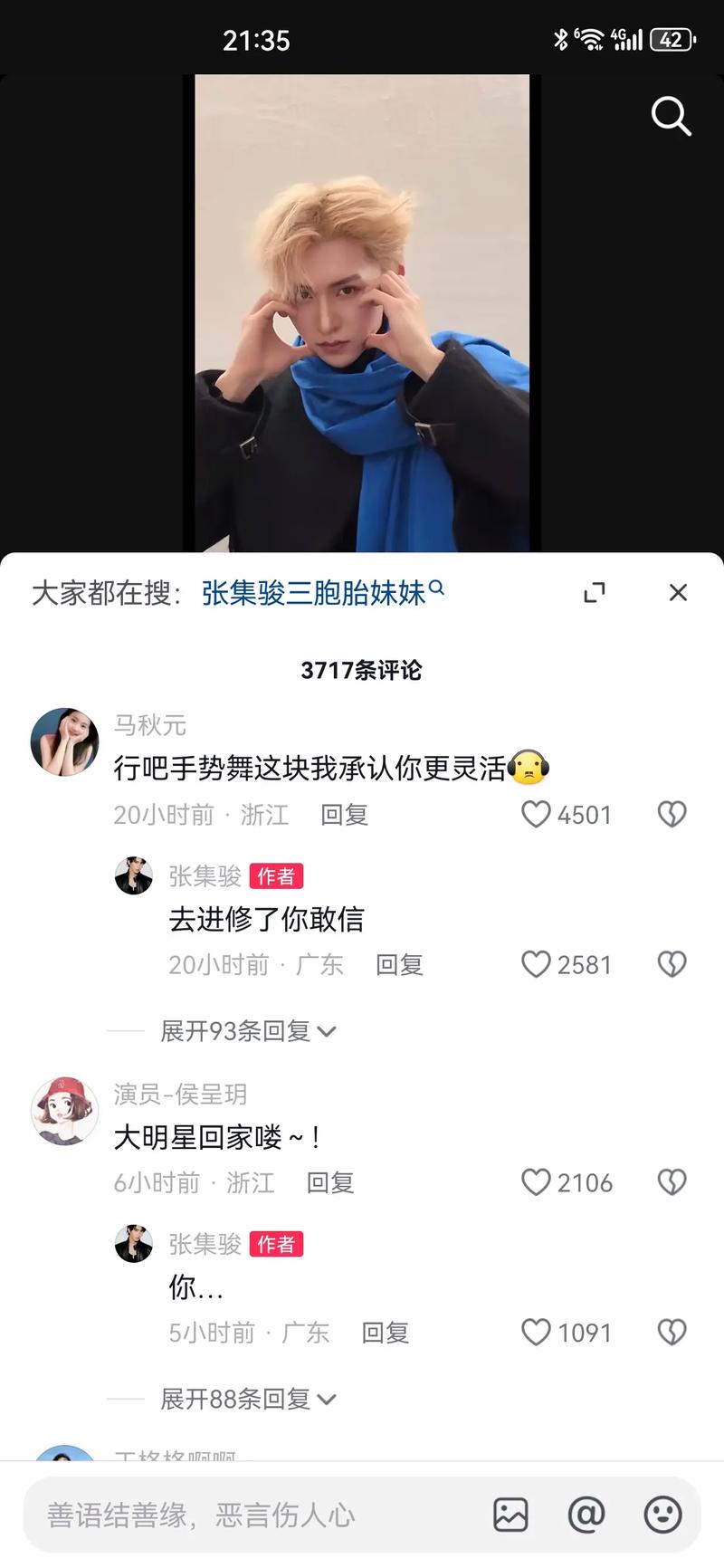This screenshot has width=724, height=1568.
Task: Tap the dislike icon on 马秋元's comment
Action: 671,814
